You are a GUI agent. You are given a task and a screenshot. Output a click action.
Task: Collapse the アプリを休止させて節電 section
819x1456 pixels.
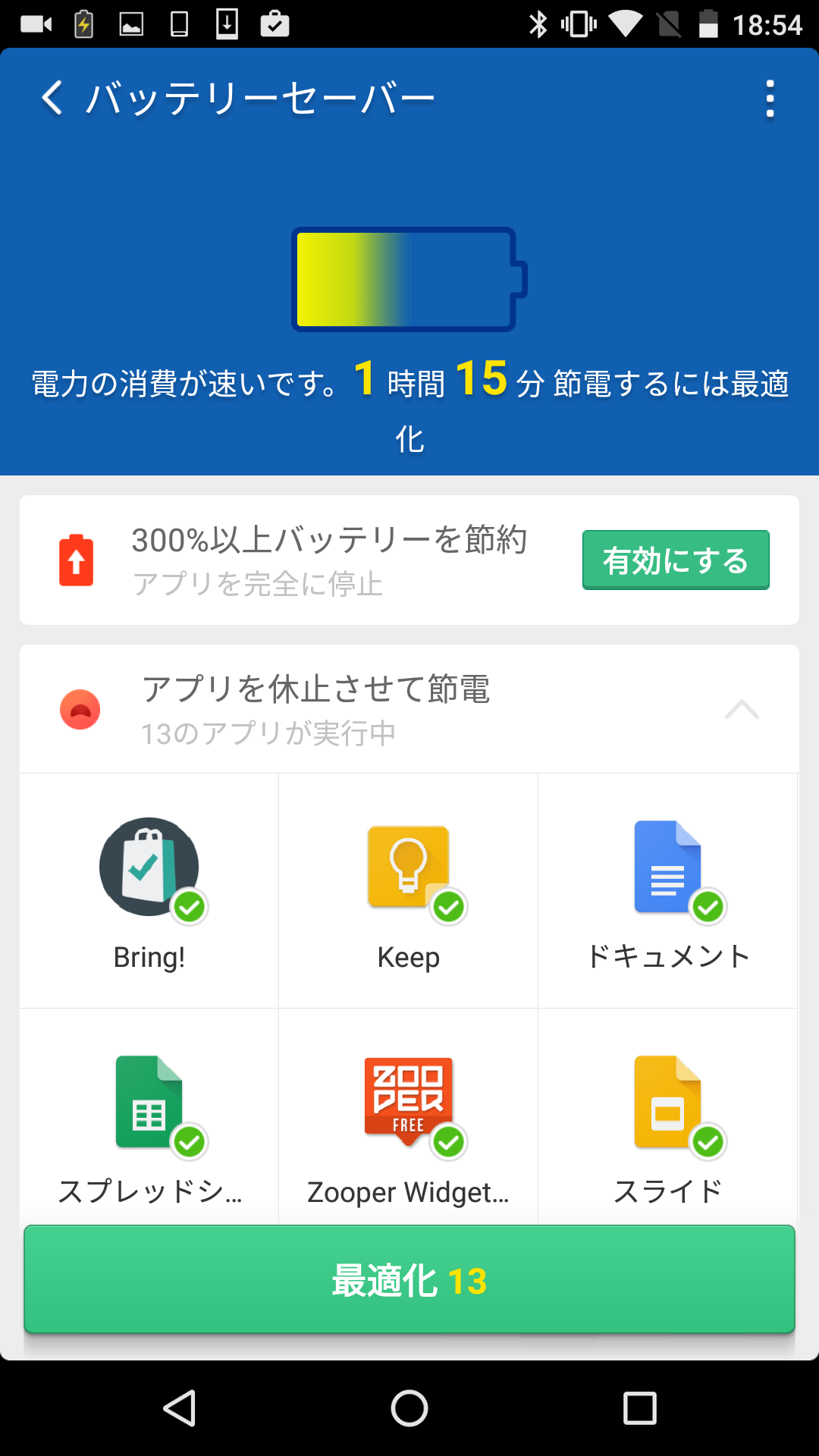pos(742,709)
